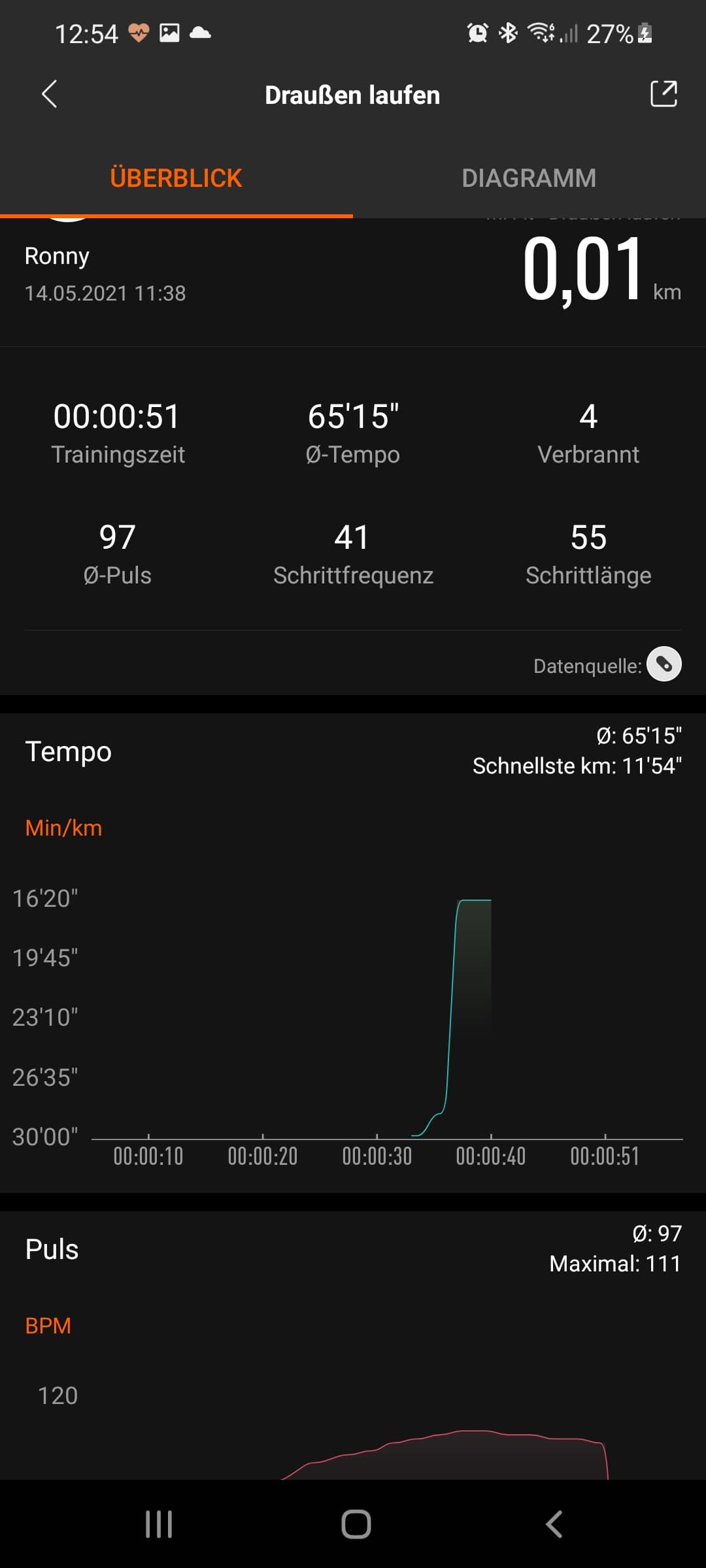The height and width of the screenshot is (1568, 706).
Task: Tap the Datenquelle device icon
Action: coord(664,664)
